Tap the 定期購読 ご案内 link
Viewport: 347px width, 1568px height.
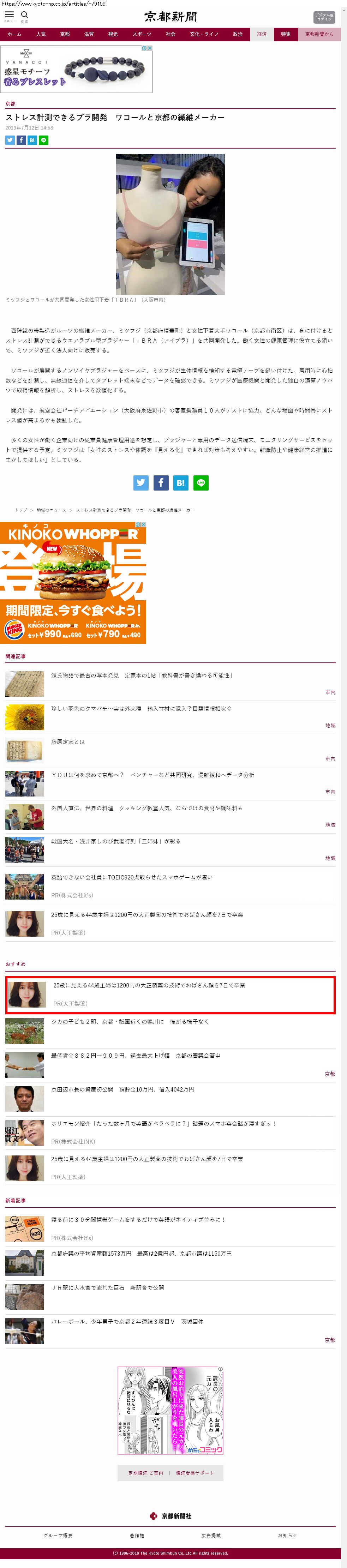click(145, 1473)
